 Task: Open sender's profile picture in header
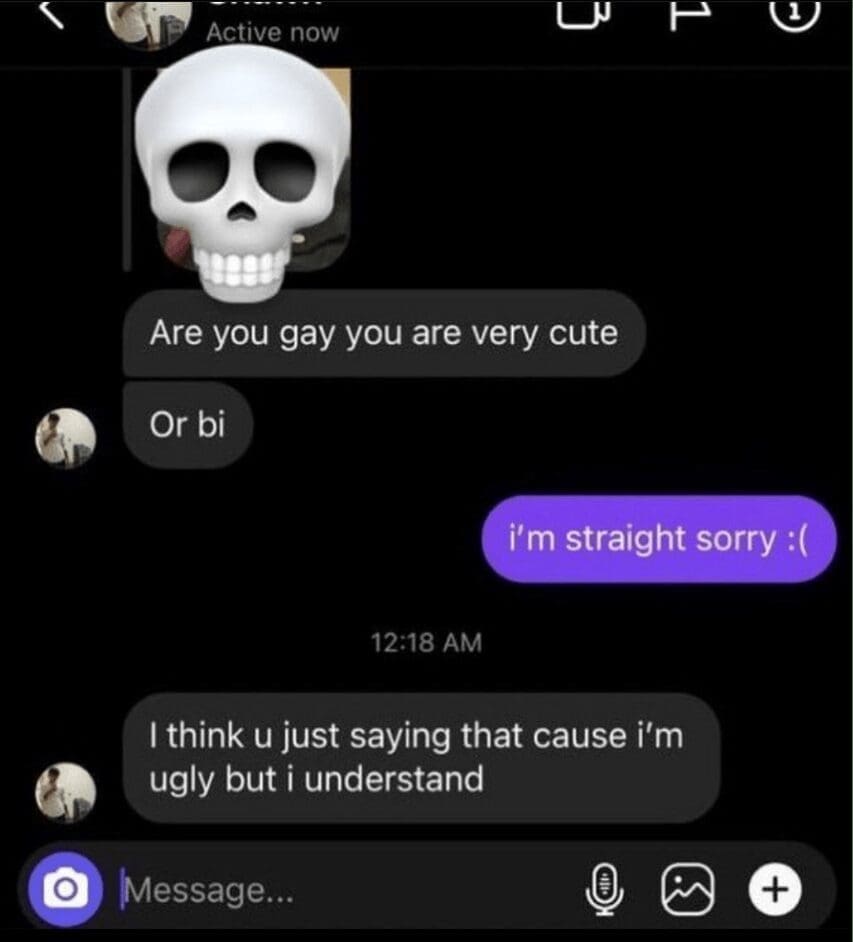pyautogui.click(x=149, y=22)
